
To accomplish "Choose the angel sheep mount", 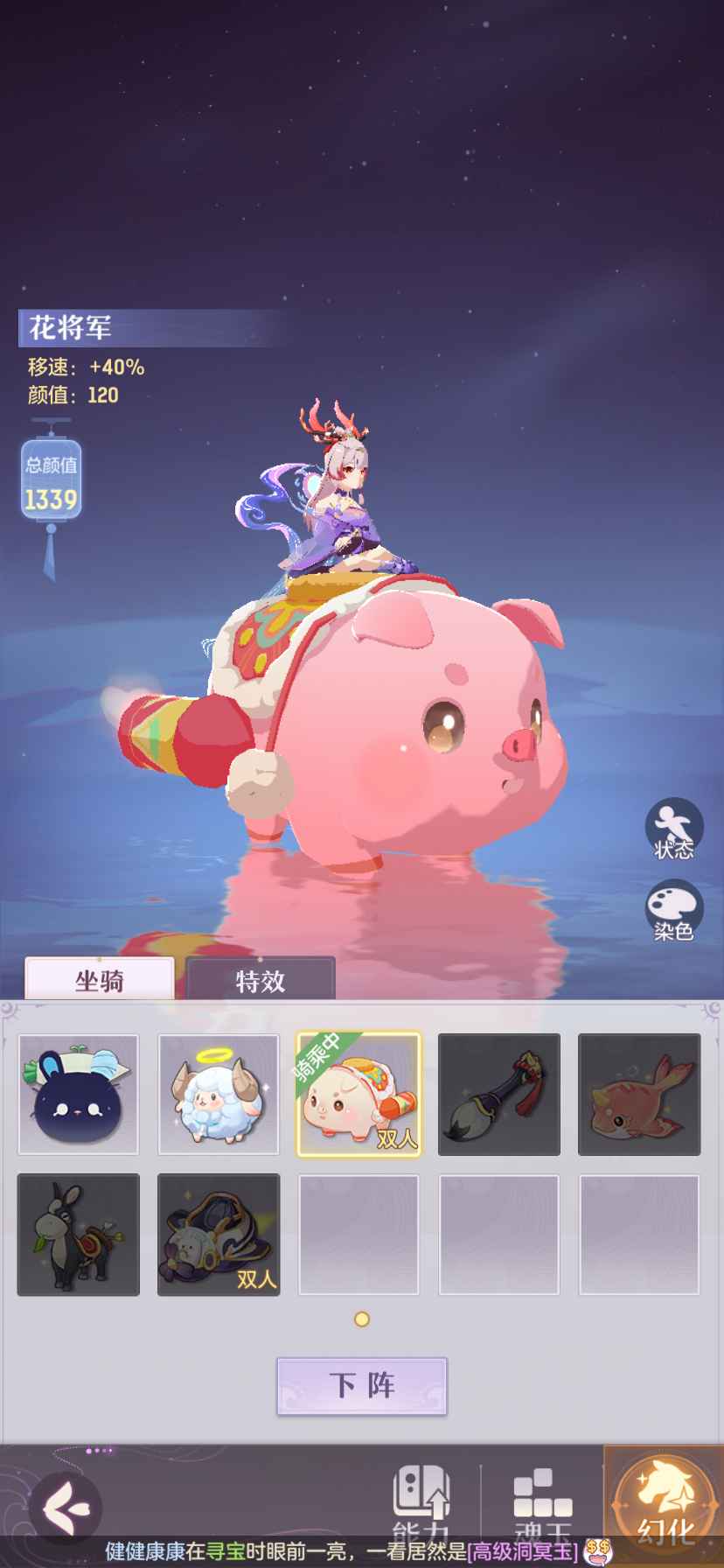I will pos(219,1094).
